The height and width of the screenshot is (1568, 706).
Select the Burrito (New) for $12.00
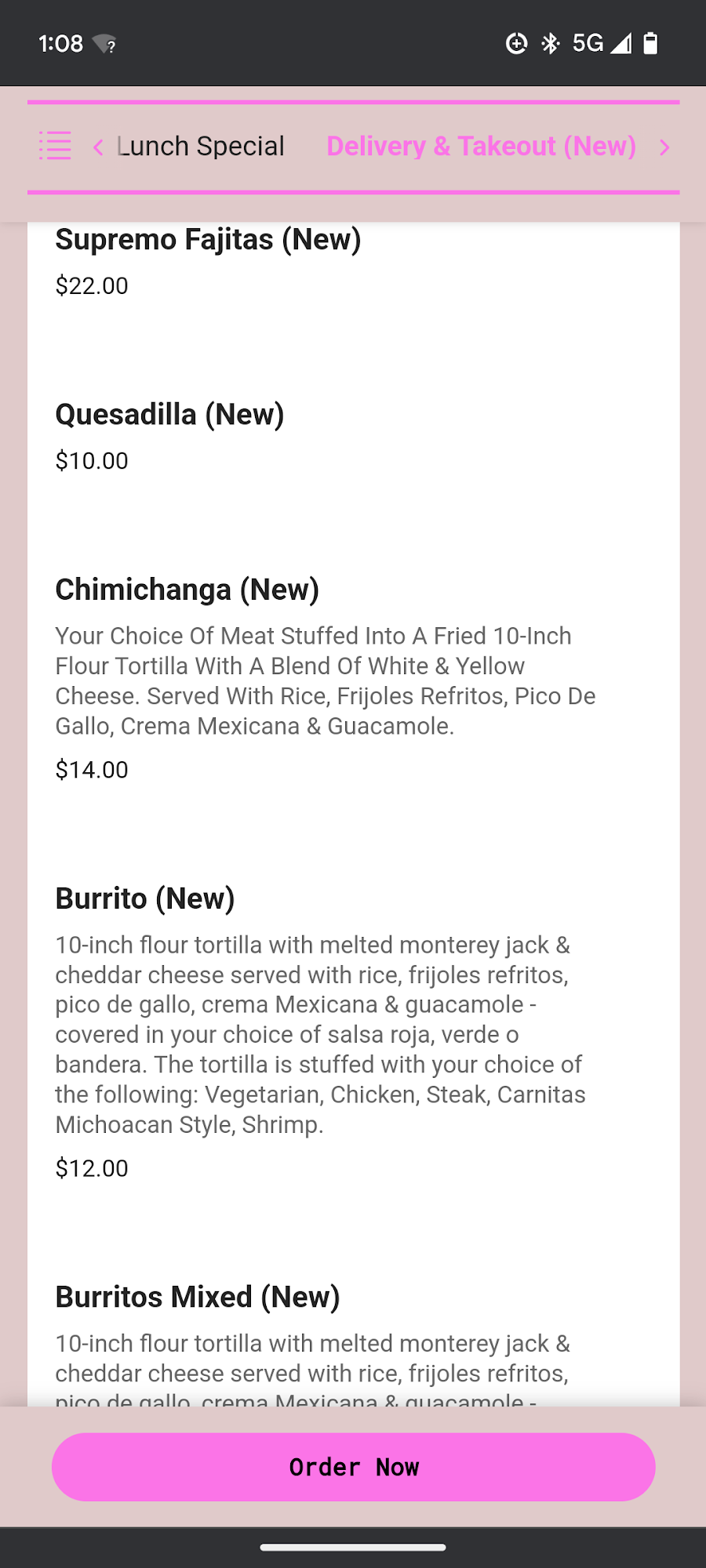(x=145, y=899)
